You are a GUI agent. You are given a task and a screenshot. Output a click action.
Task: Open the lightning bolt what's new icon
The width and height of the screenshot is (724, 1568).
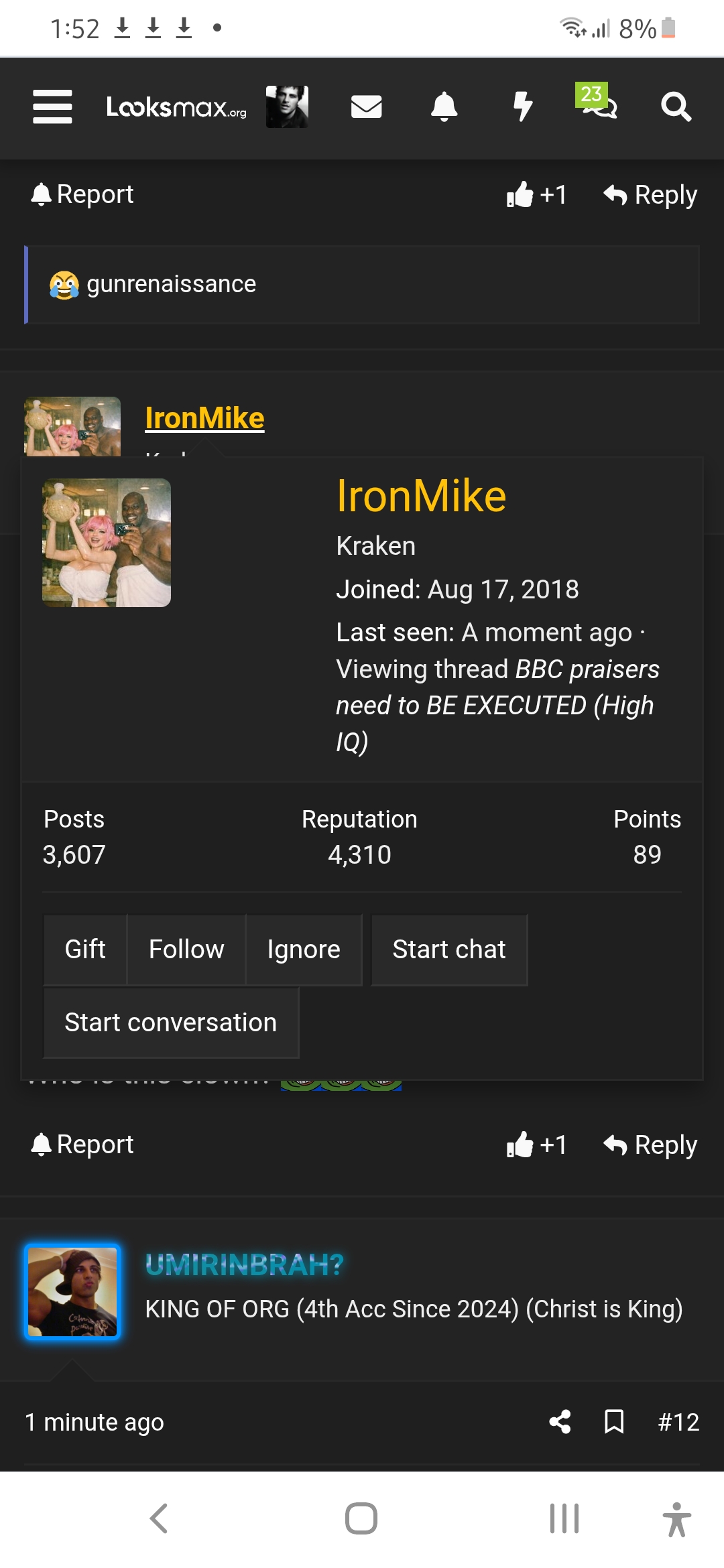pos(522,107)
